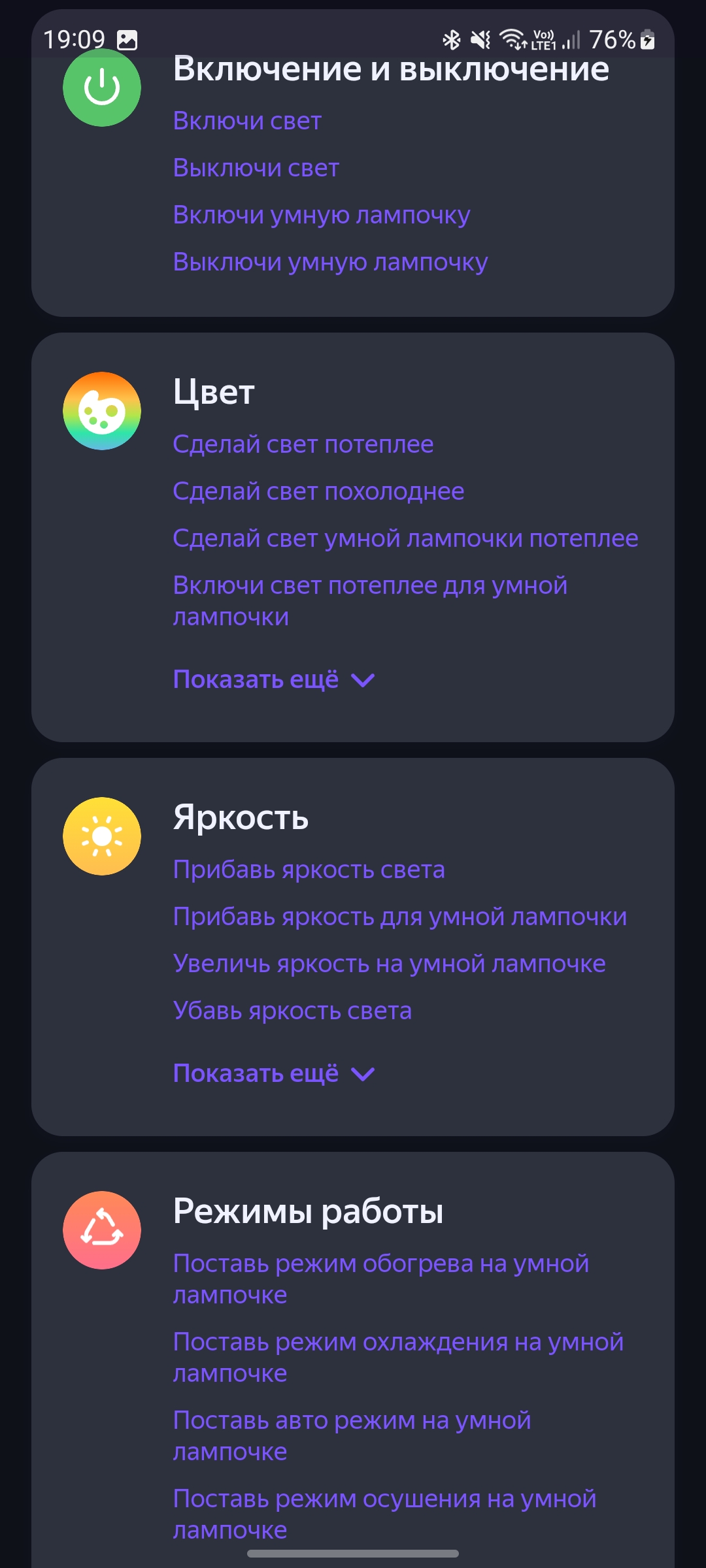The image size is (706, 1568).
Task: Select the 'Выключи свет' command
Action: (256, 168)
